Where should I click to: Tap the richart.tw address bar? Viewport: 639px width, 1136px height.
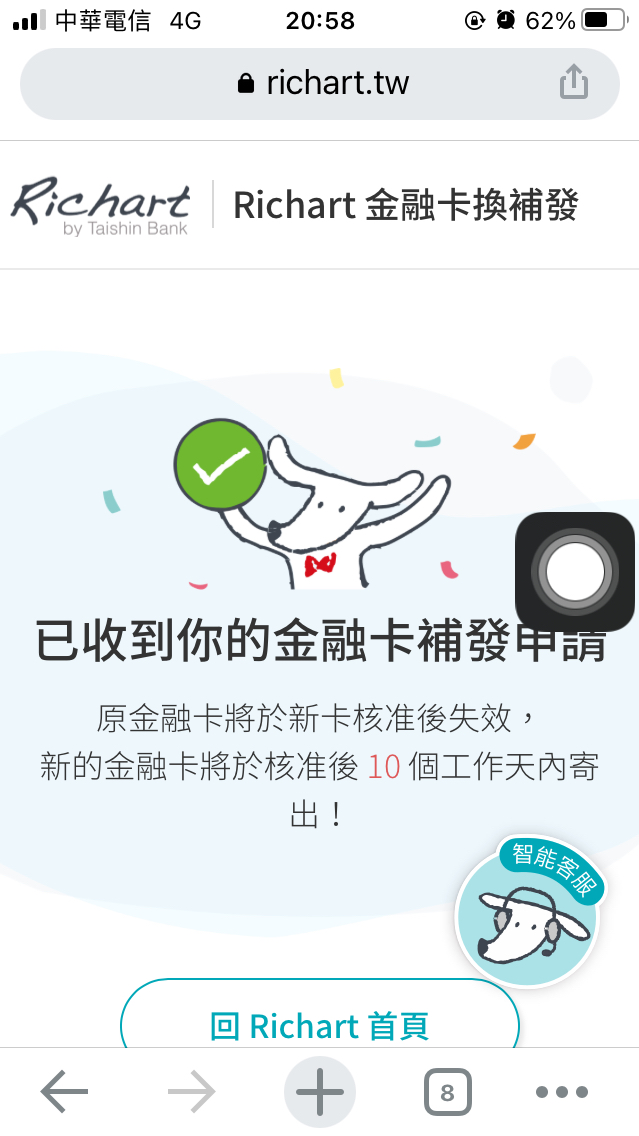[320, 83]
